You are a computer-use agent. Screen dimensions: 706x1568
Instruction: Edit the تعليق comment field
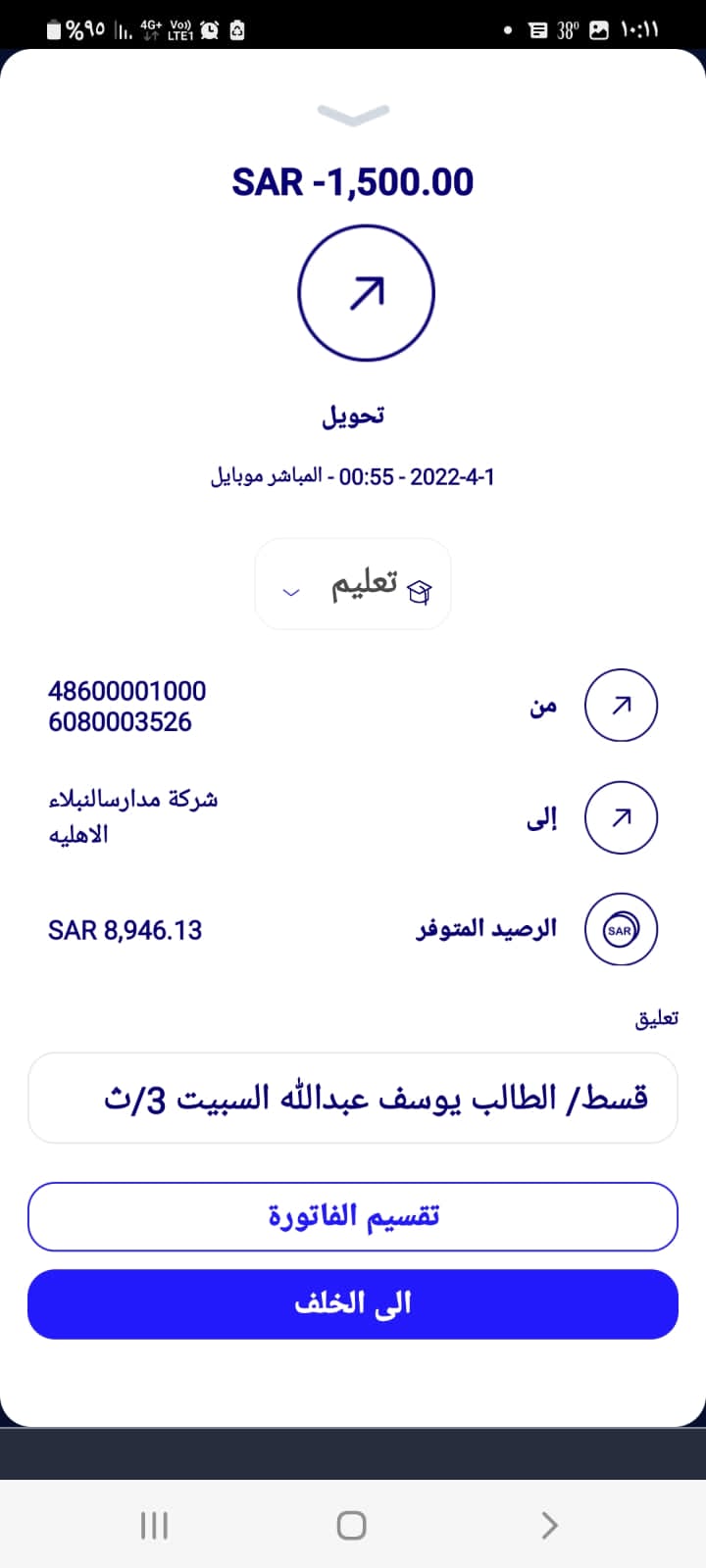(x=353, y=1098)
